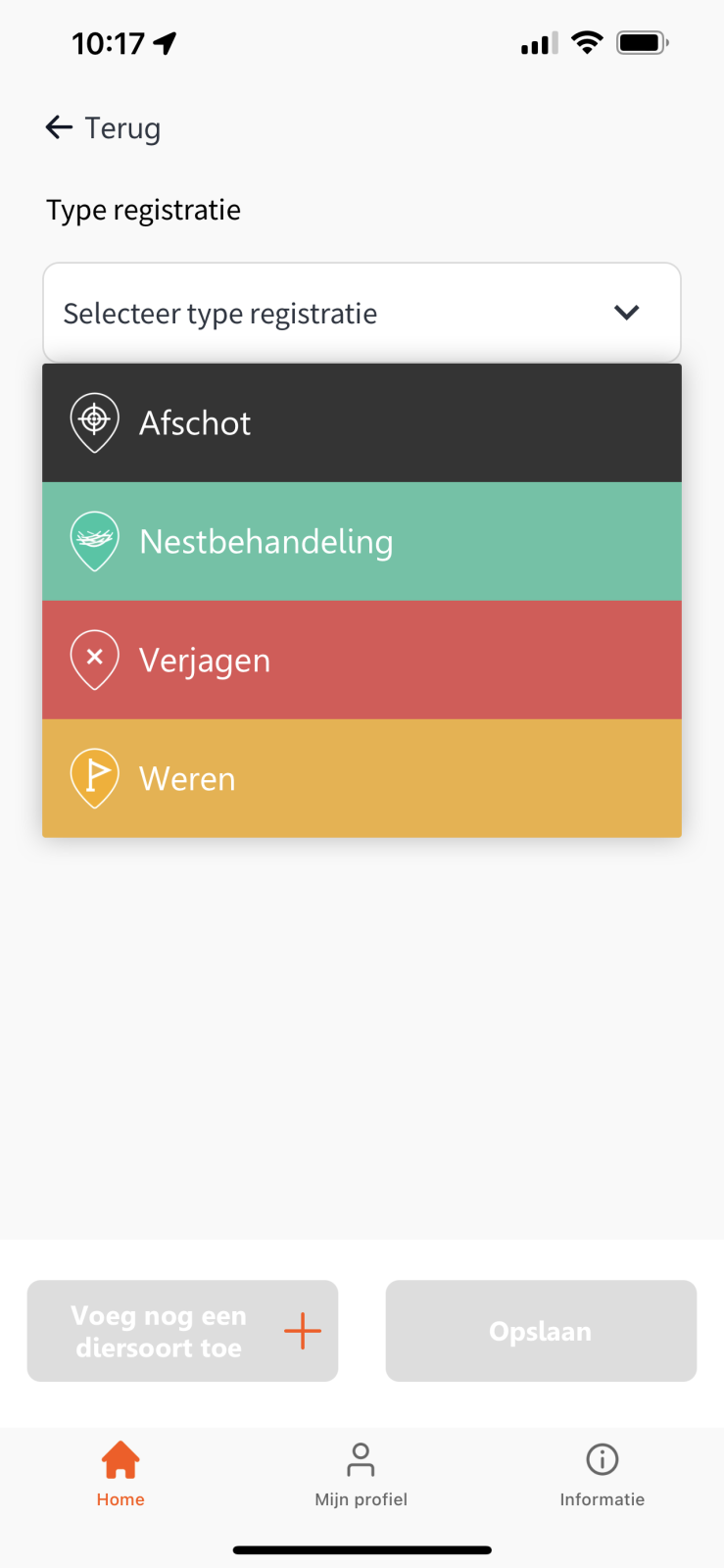Select the Weren option
The image size is (724, 1568).
coord(362,779)
